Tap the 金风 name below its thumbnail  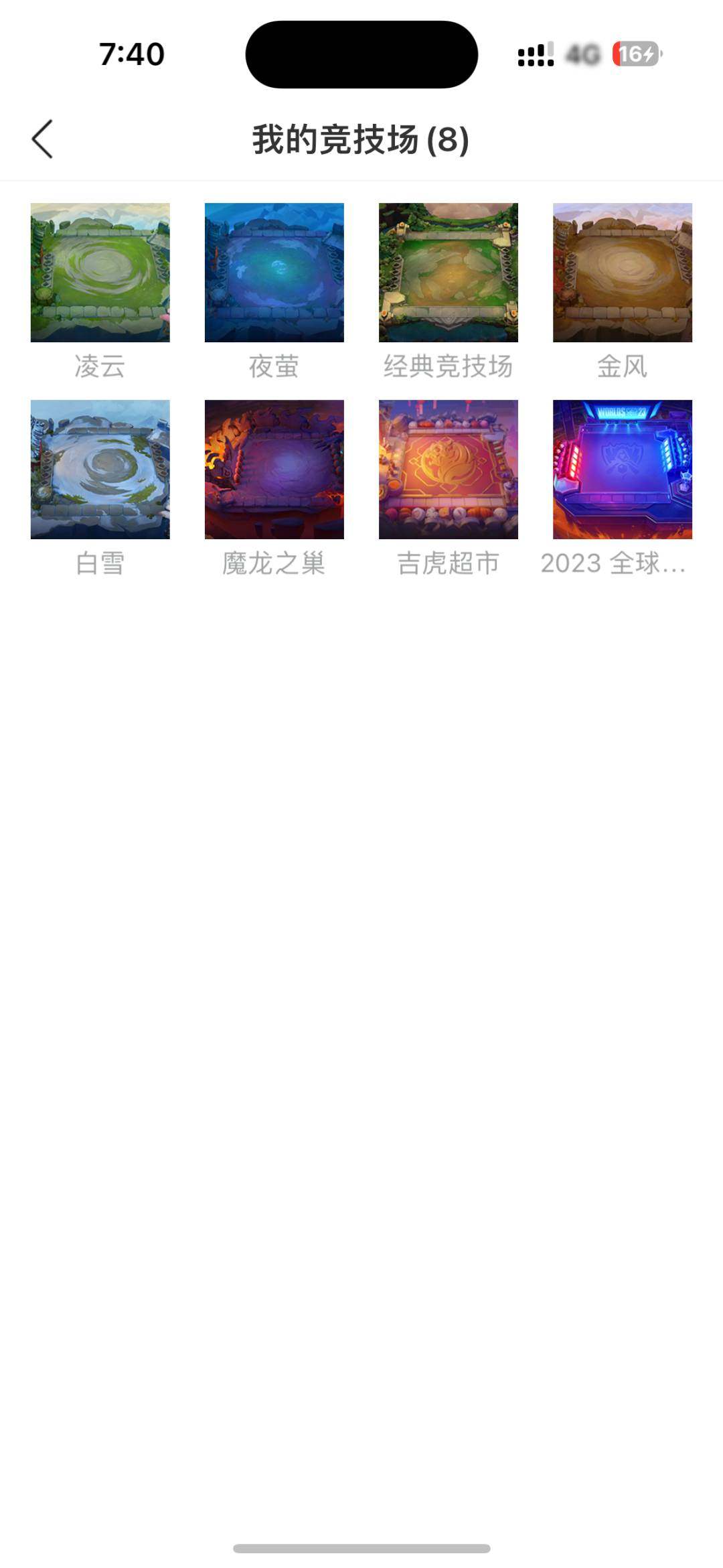[621, 366]
